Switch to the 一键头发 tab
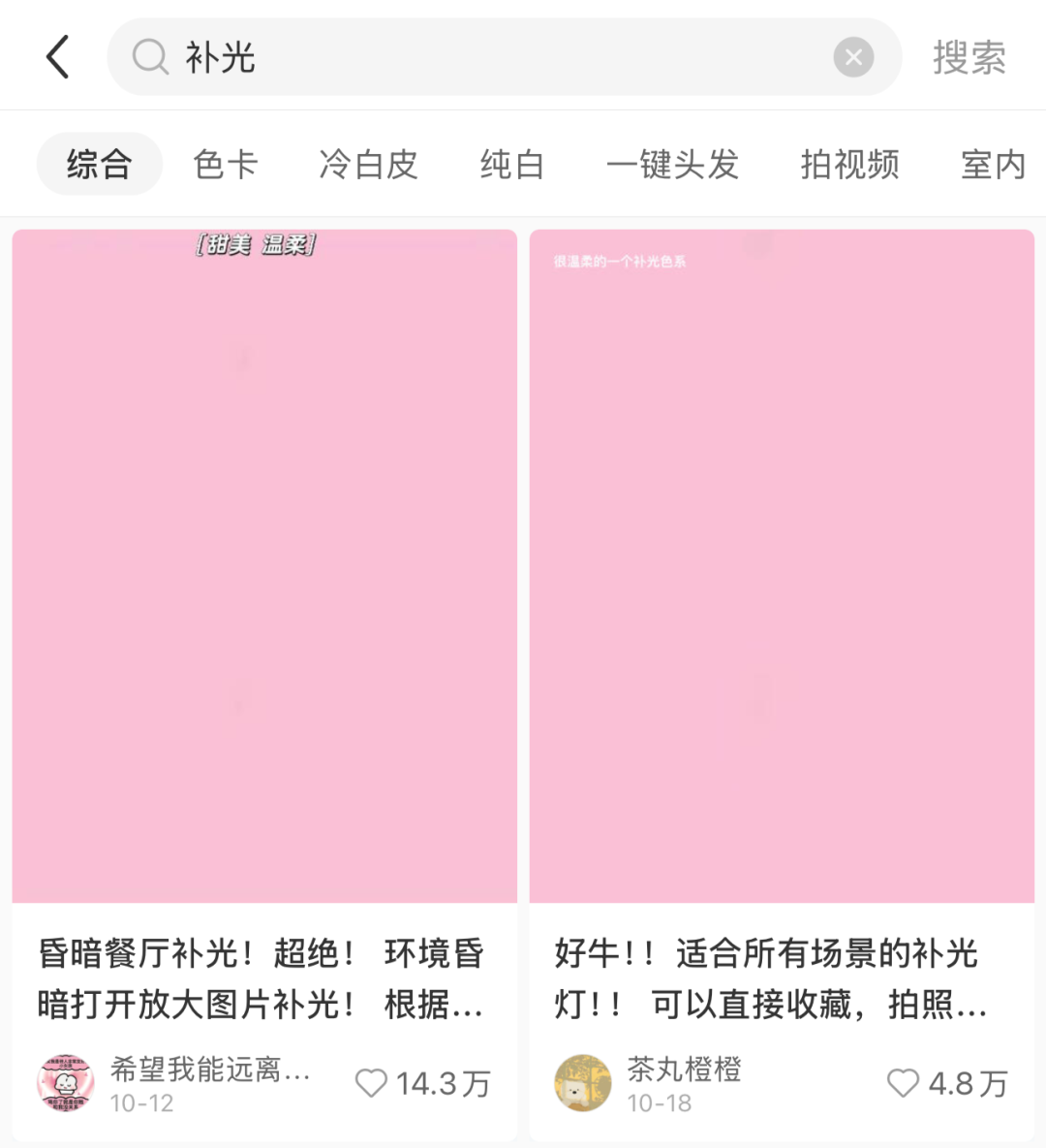 tap(672, 164)
